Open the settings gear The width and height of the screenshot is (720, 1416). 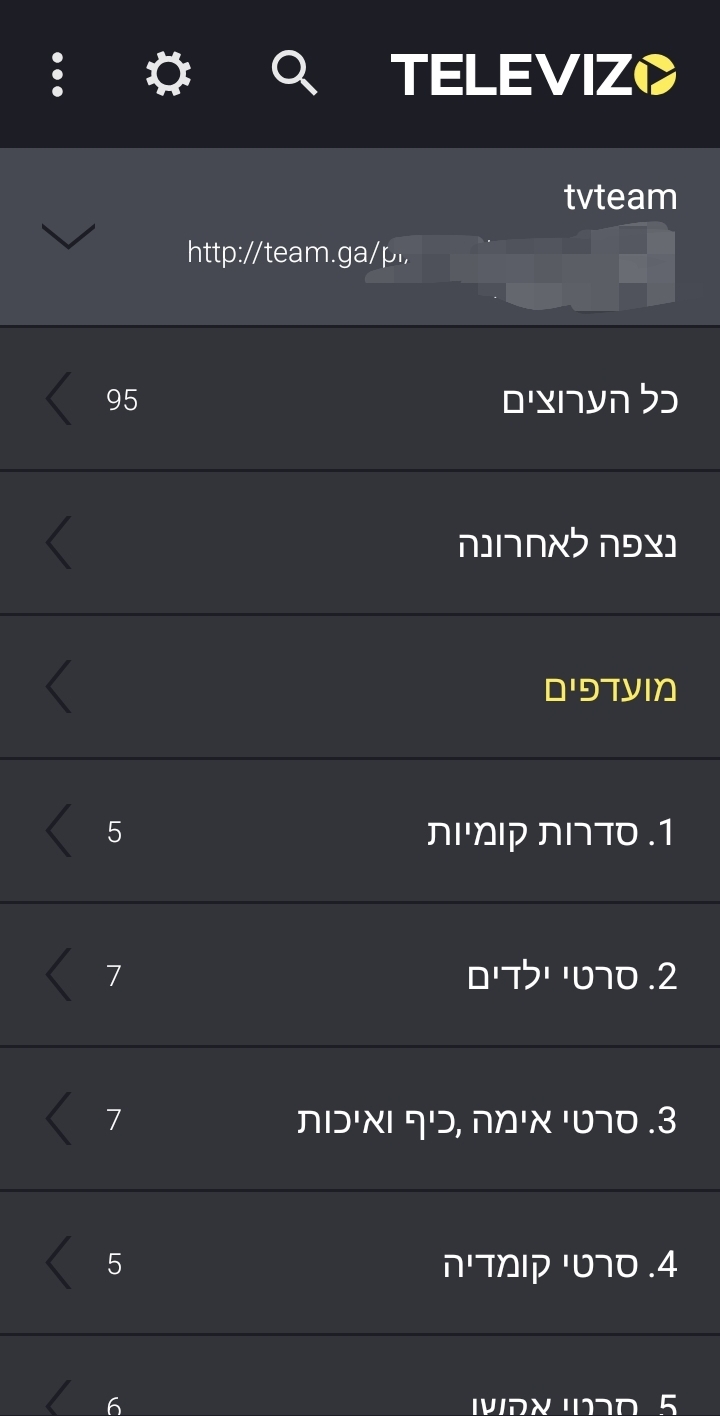point(168,75)
